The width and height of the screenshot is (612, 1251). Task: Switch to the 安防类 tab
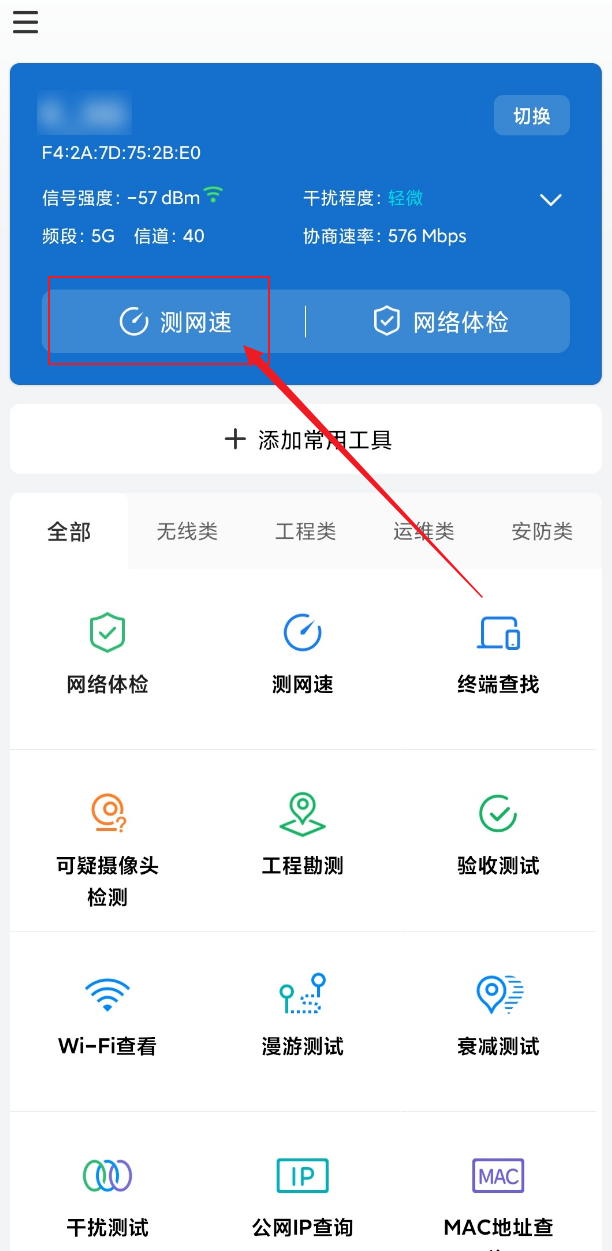[541, 532]
